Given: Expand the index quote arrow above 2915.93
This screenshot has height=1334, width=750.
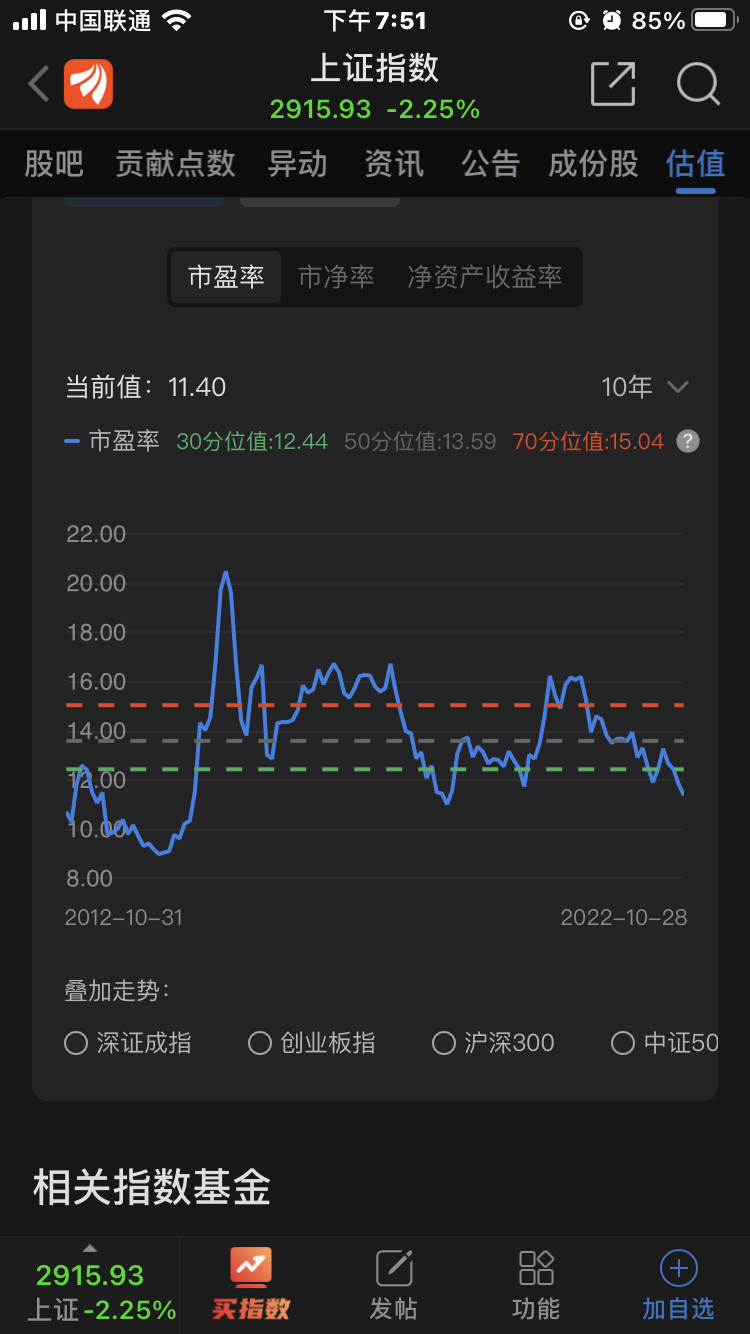Looking at the screenshot, I should point(88,1248).
